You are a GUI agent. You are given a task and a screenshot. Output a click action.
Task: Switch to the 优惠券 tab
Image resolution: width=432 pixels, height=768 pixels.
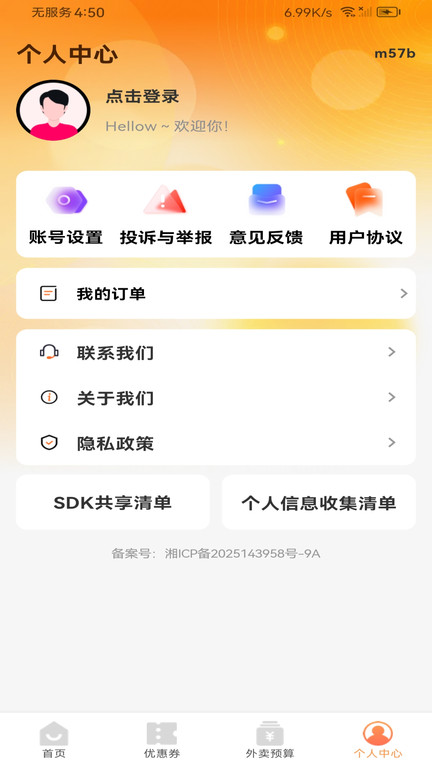pos(162,740)
